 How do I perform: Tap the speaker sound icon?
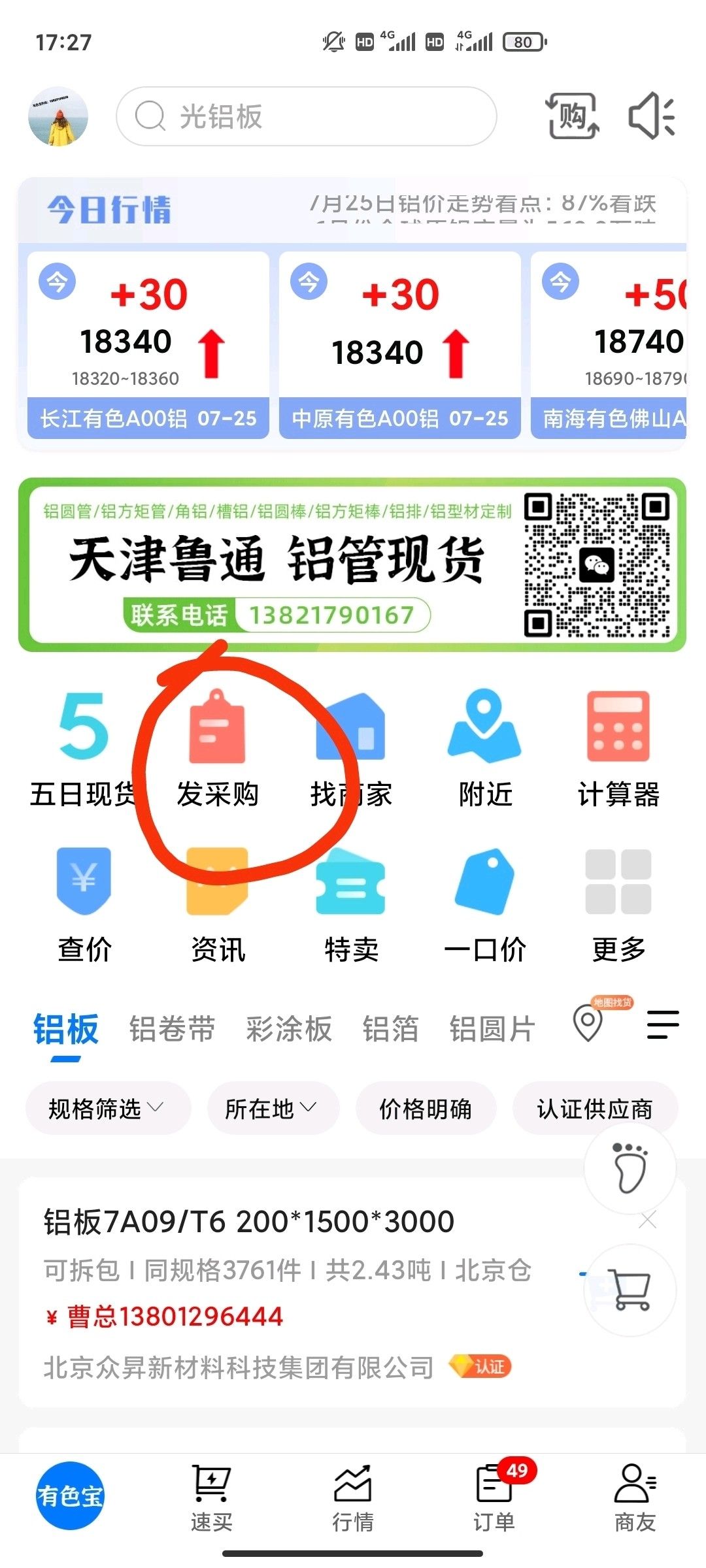651,116
